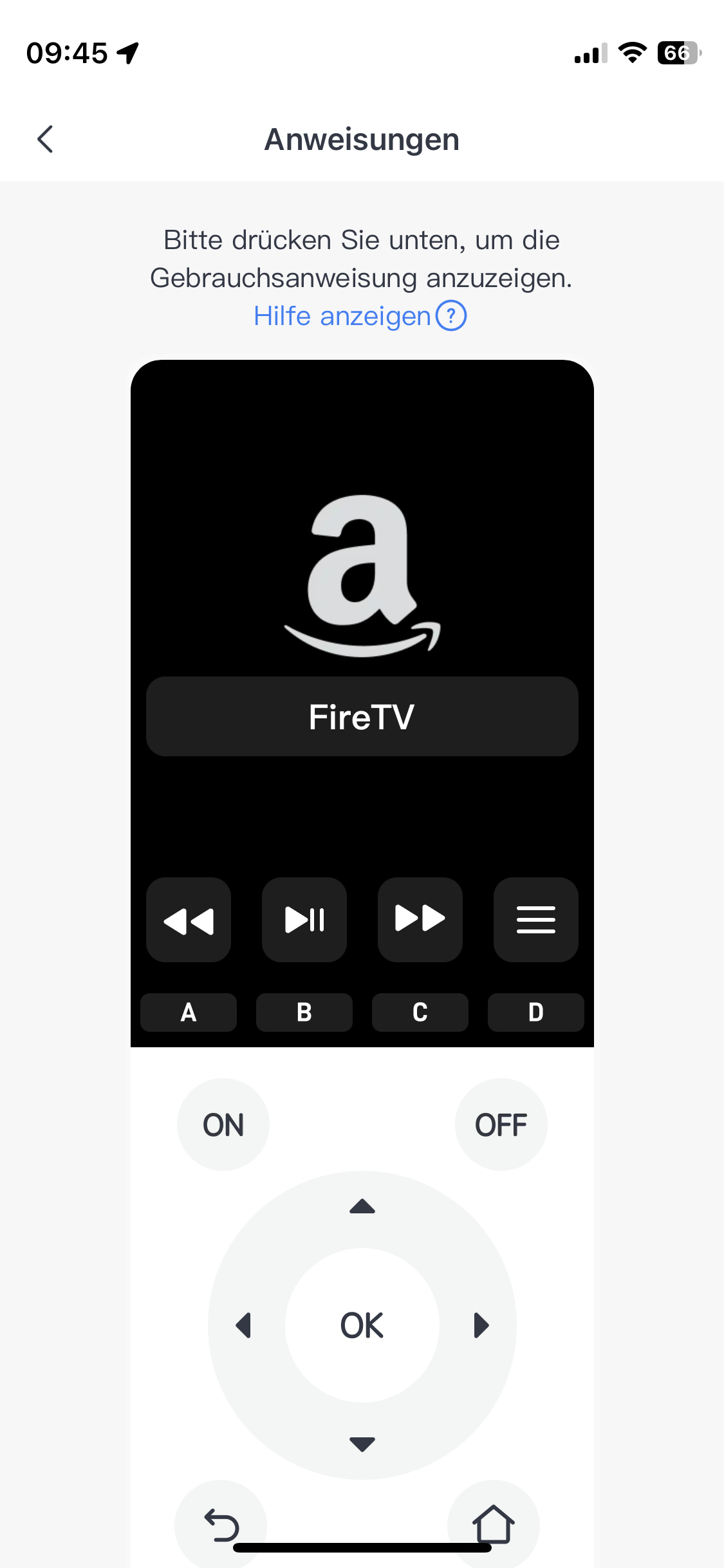The height and width of the screenshot is (1568, 724).
Task: Tap the remote's home button
Action: coord(494,1523)
